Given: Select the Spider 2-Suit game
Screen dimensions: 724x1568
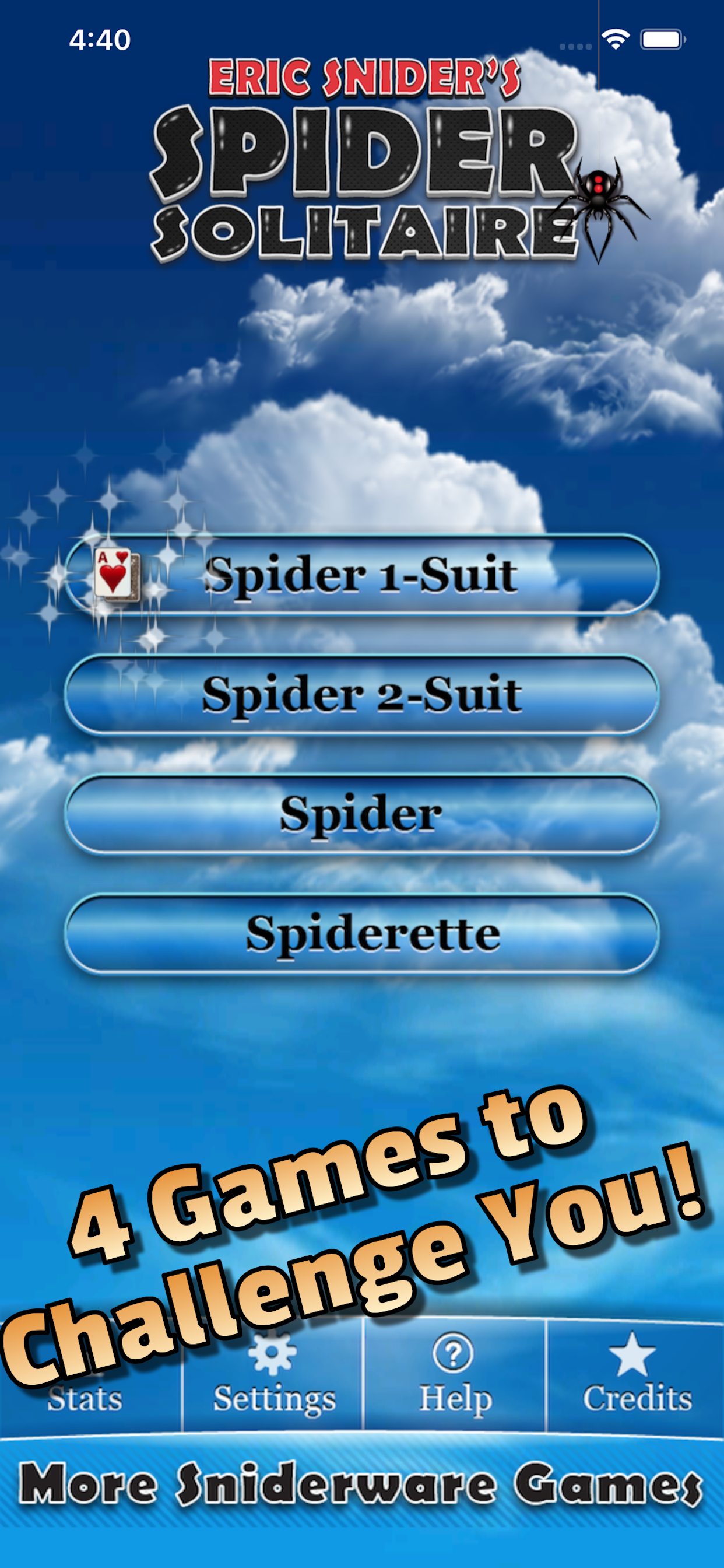Looking at the screenshot, I should (362, 695).
